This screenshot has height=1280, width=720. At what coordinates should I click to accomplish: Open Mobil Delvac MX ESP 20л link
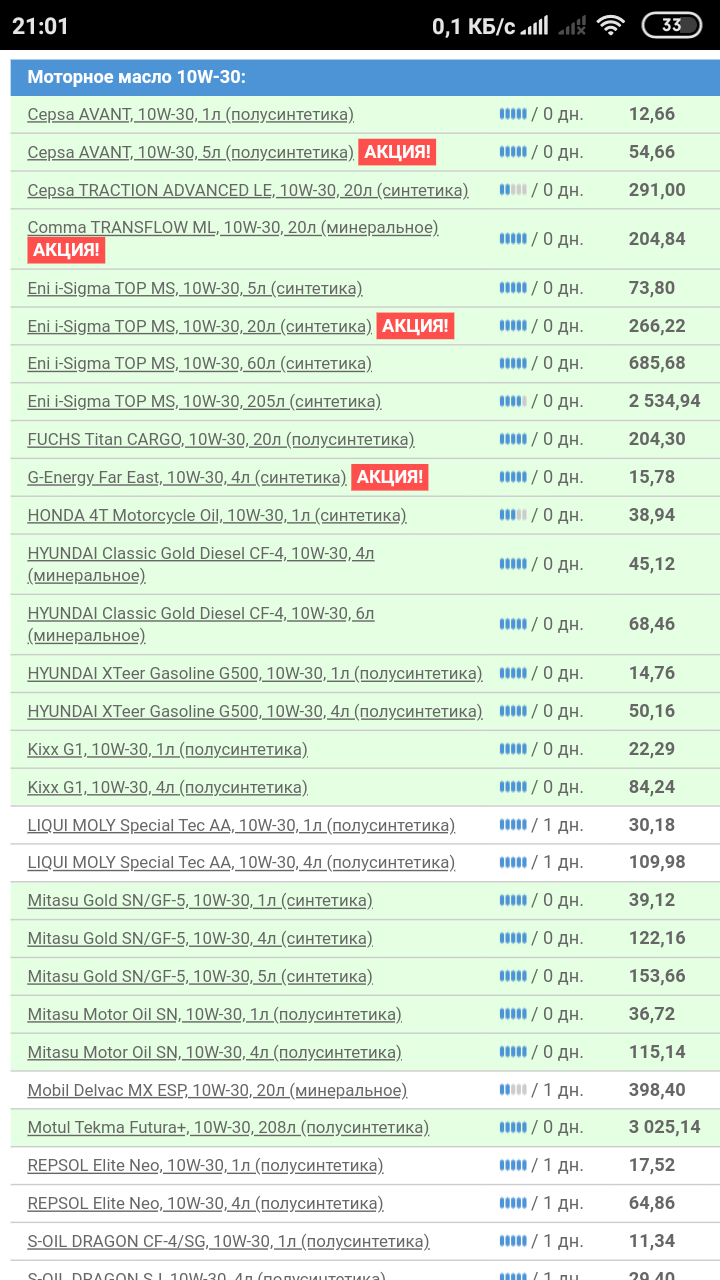[x=217, y=1090]
